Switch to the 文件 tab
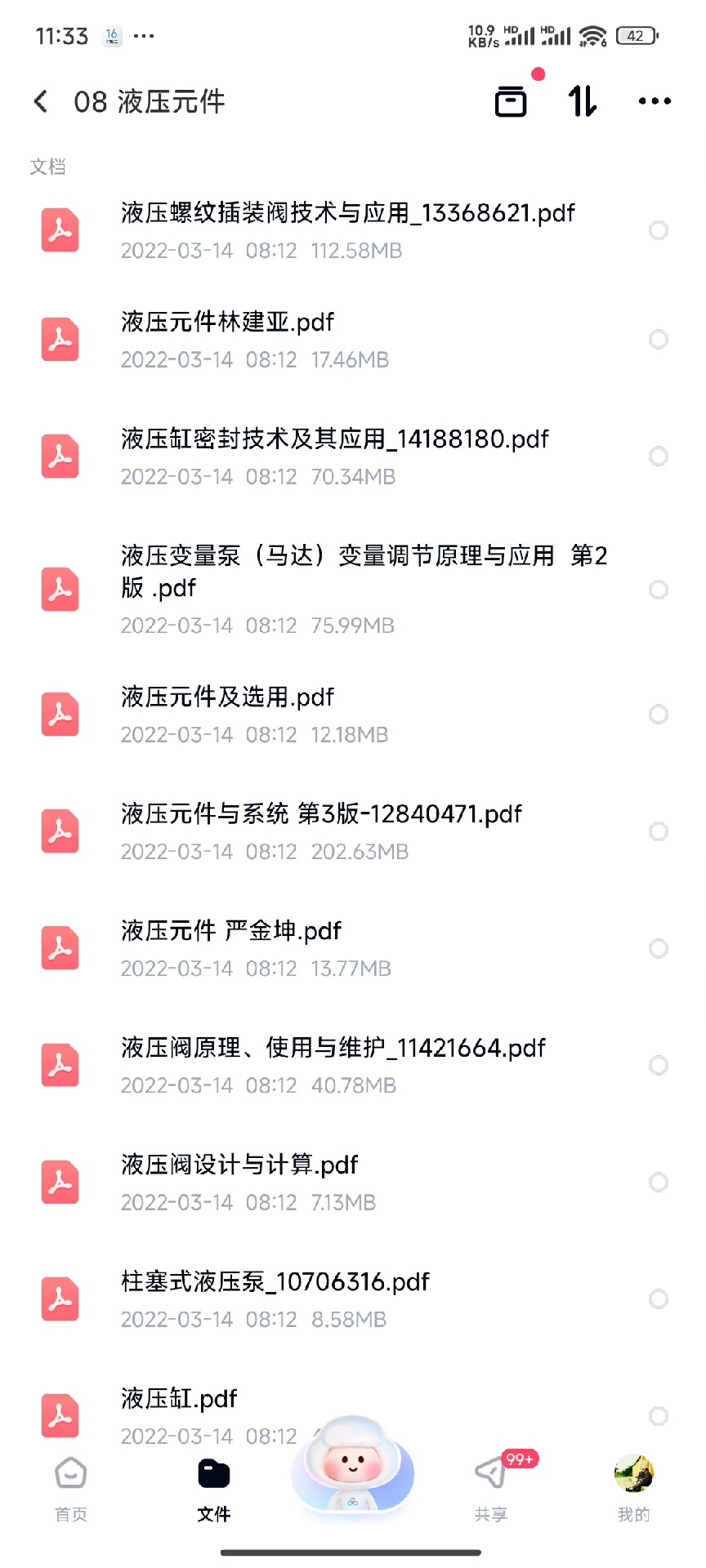The image size is (706, 1568). pyautogui.click(x=214, y=1488)
